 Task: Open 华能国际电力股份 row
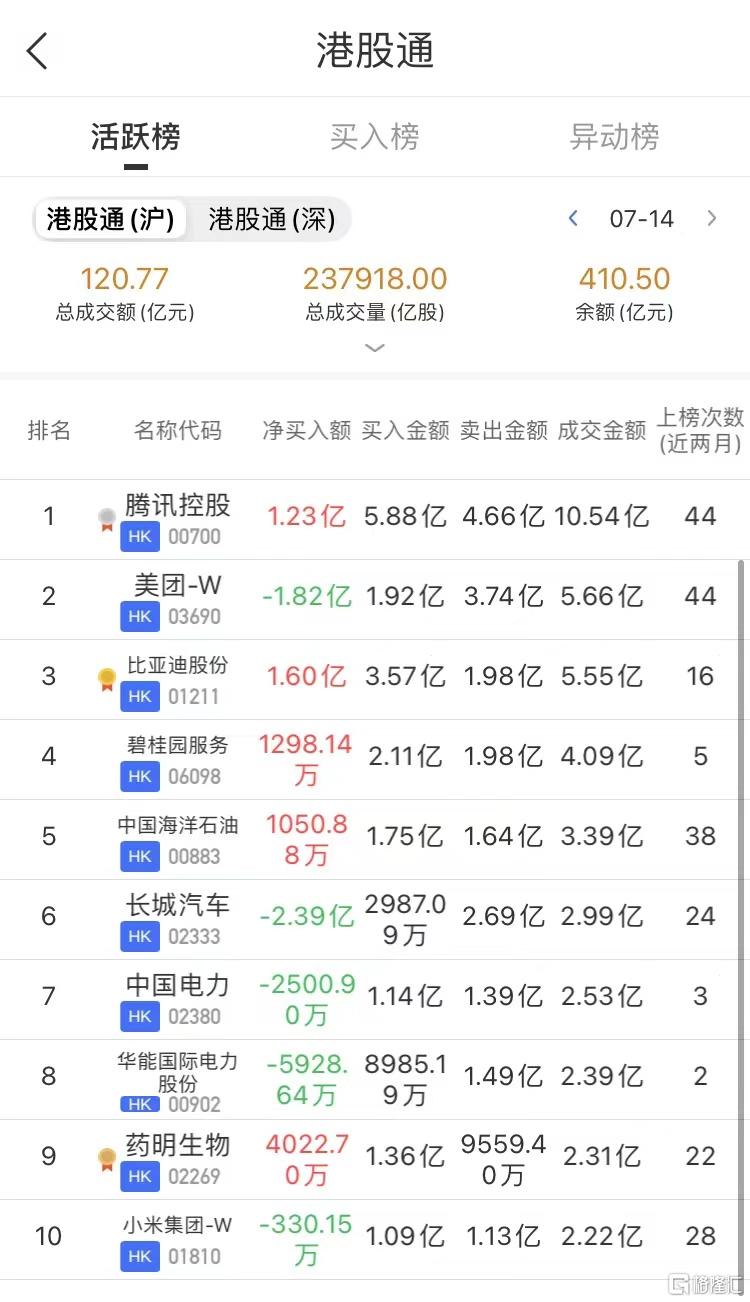(375, 1079)
